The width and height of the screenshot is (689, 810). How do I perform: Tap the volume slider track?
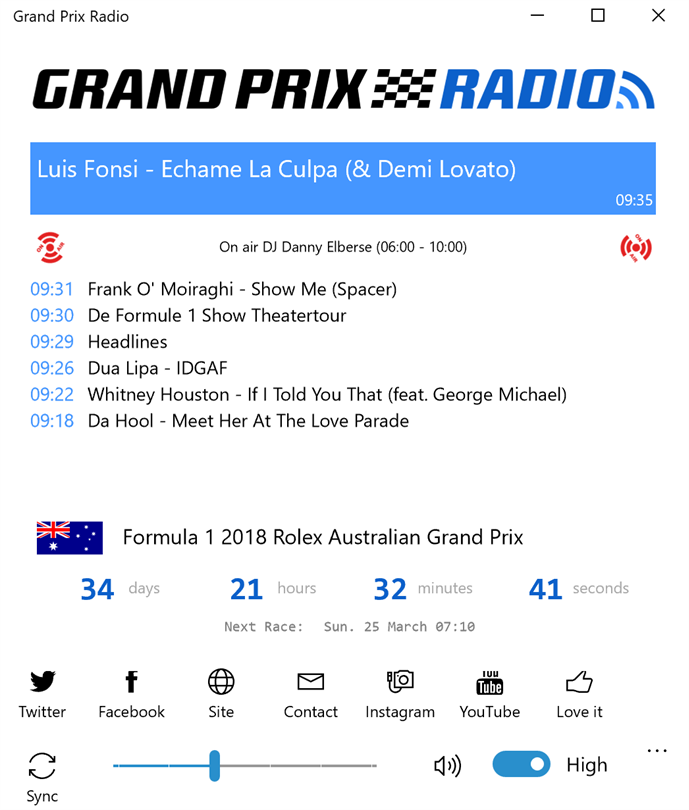(300, 766)
